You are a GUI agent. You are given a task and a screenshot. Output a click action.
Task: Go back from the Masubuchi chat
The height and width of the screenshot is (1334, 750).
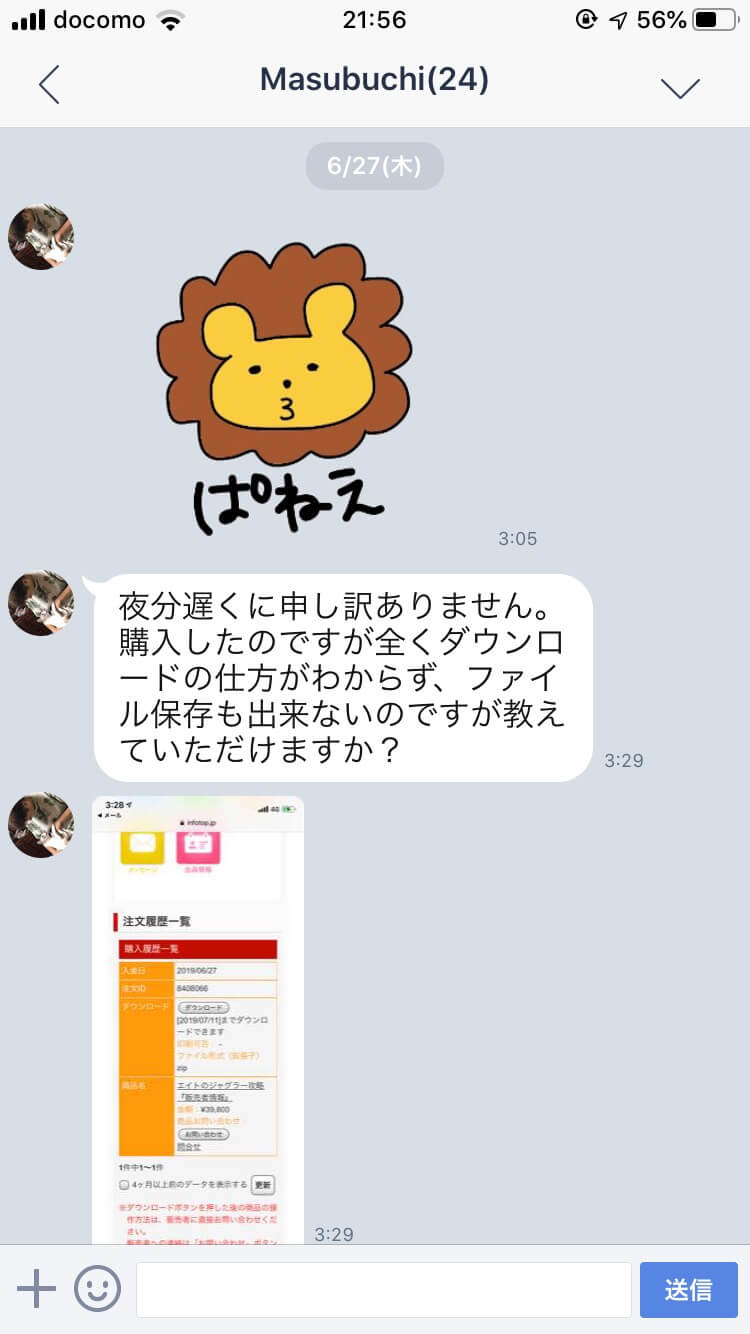pyautogui.click(x=49, y=84)
